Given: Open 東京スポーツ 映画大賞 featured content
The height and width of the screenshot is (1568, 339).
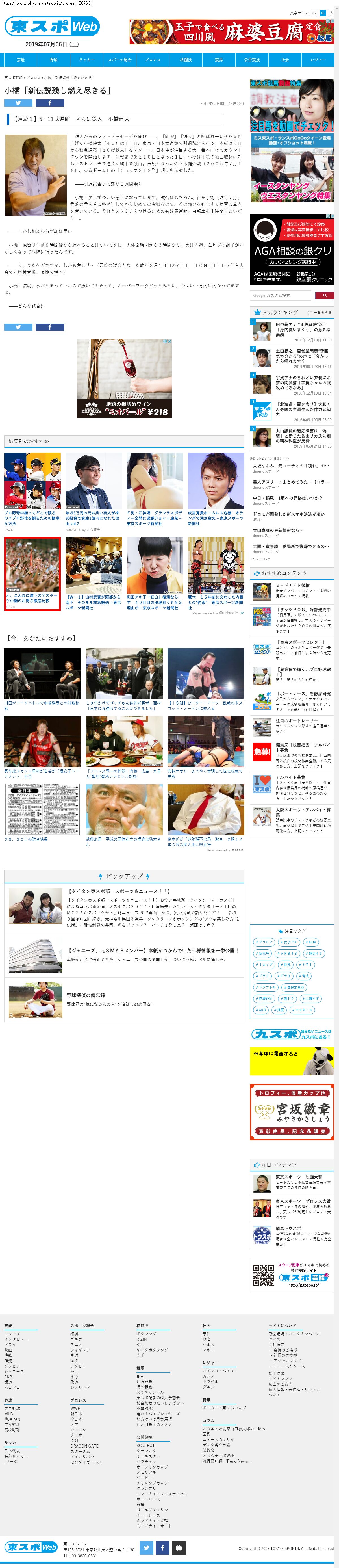Looking at the screenshot, I should click(x=299, y=1177).
